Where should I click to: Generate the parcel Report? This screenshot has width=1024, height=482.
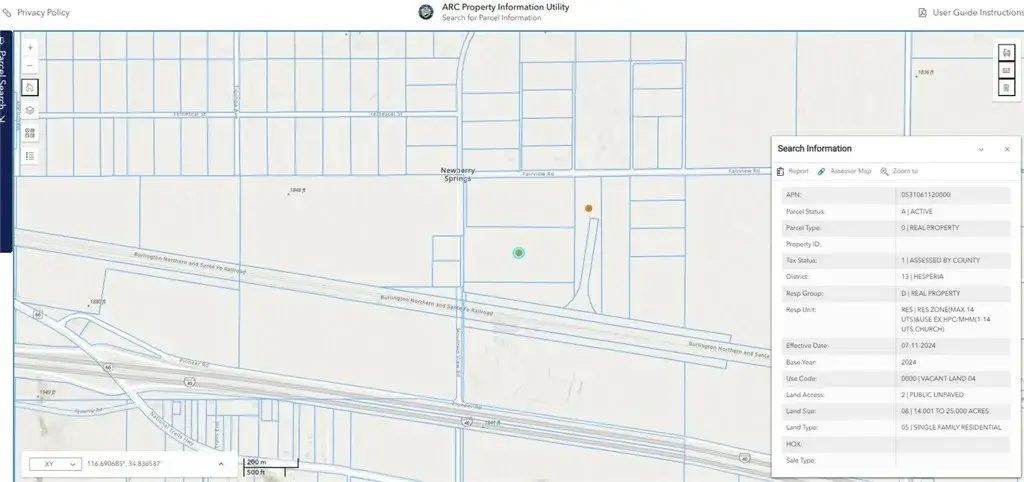coord(793,171)
